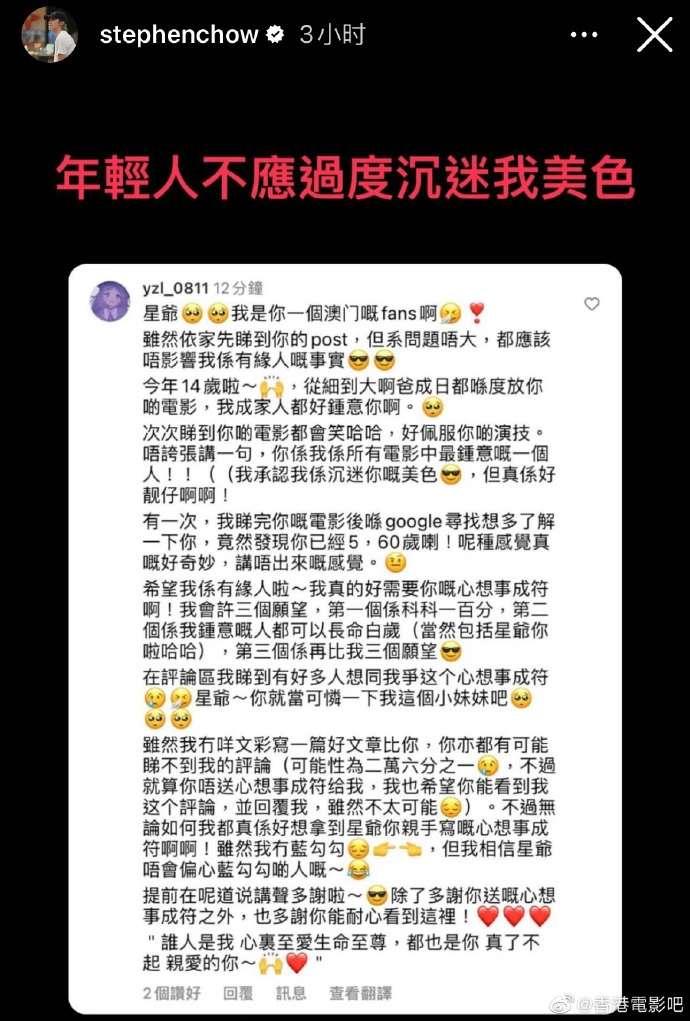Screen dimensions: 690x1021
Task: Open stephenchow's profile picture
Action: point(50,35)
